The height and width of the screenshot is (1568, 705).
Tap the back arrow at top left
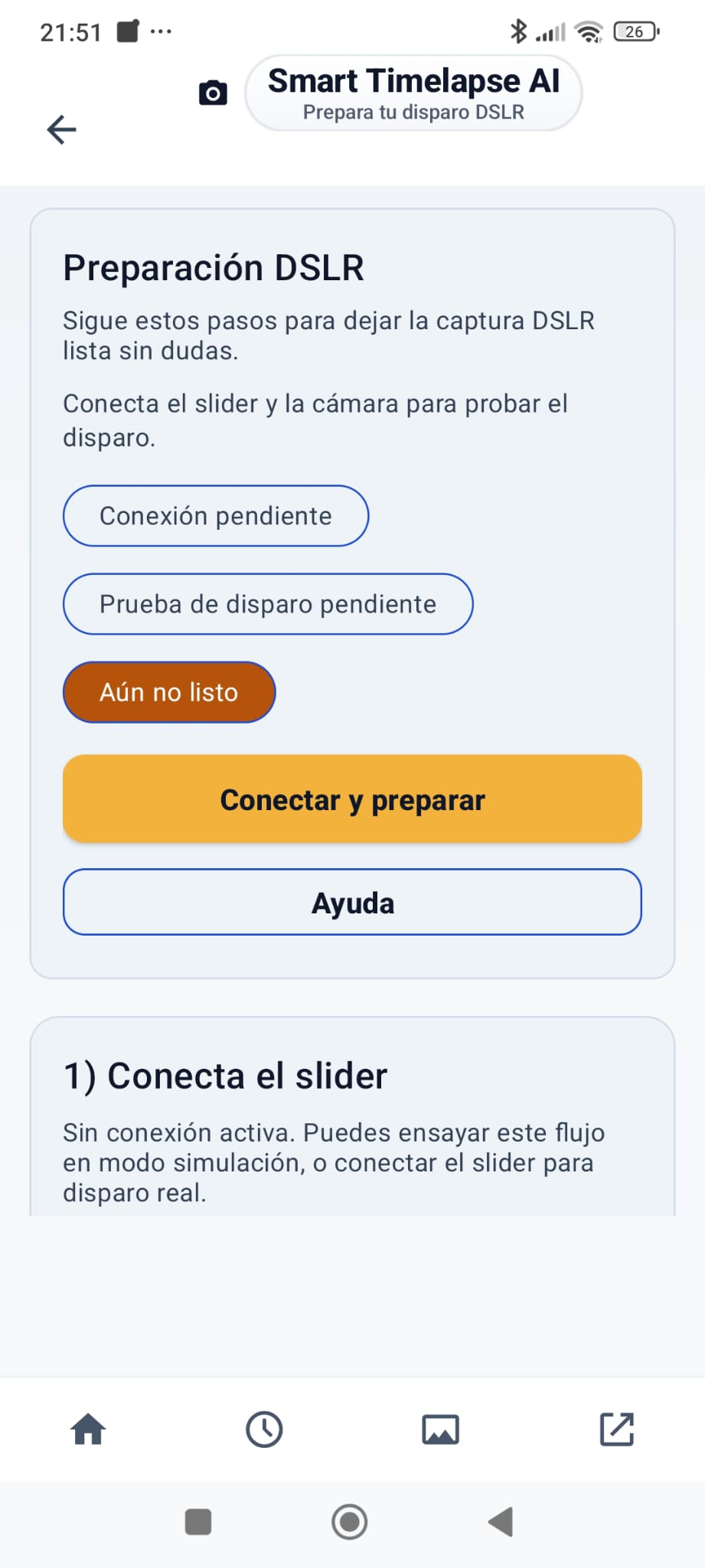(60, 129)
